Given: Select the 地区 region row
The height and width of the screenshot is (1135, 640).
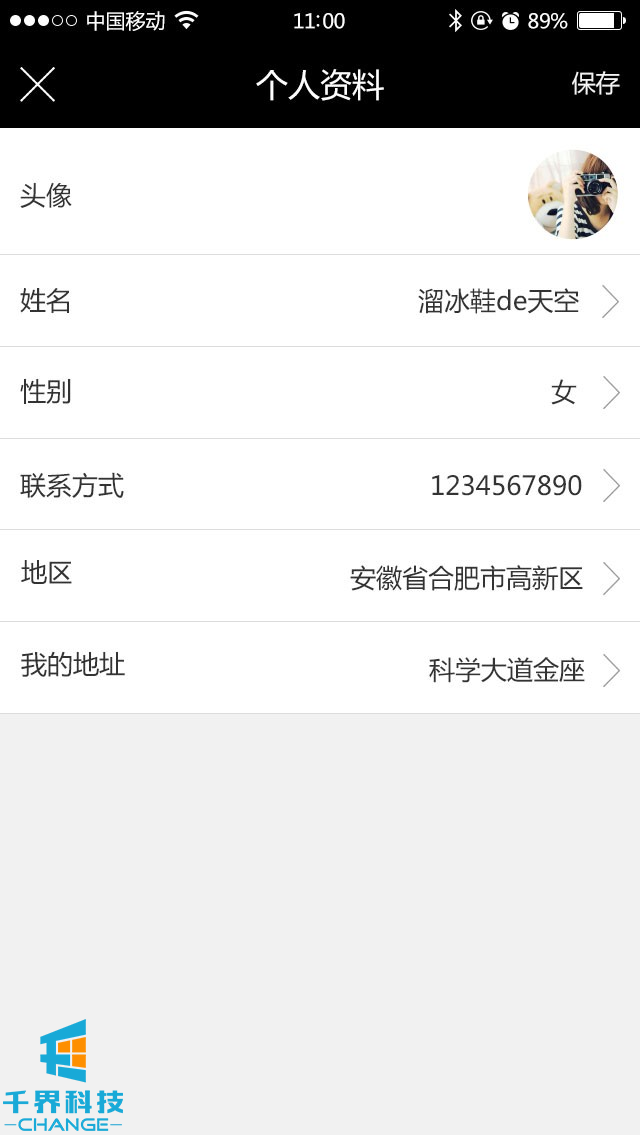Looking at the screenshot, I should click(320, 576).
